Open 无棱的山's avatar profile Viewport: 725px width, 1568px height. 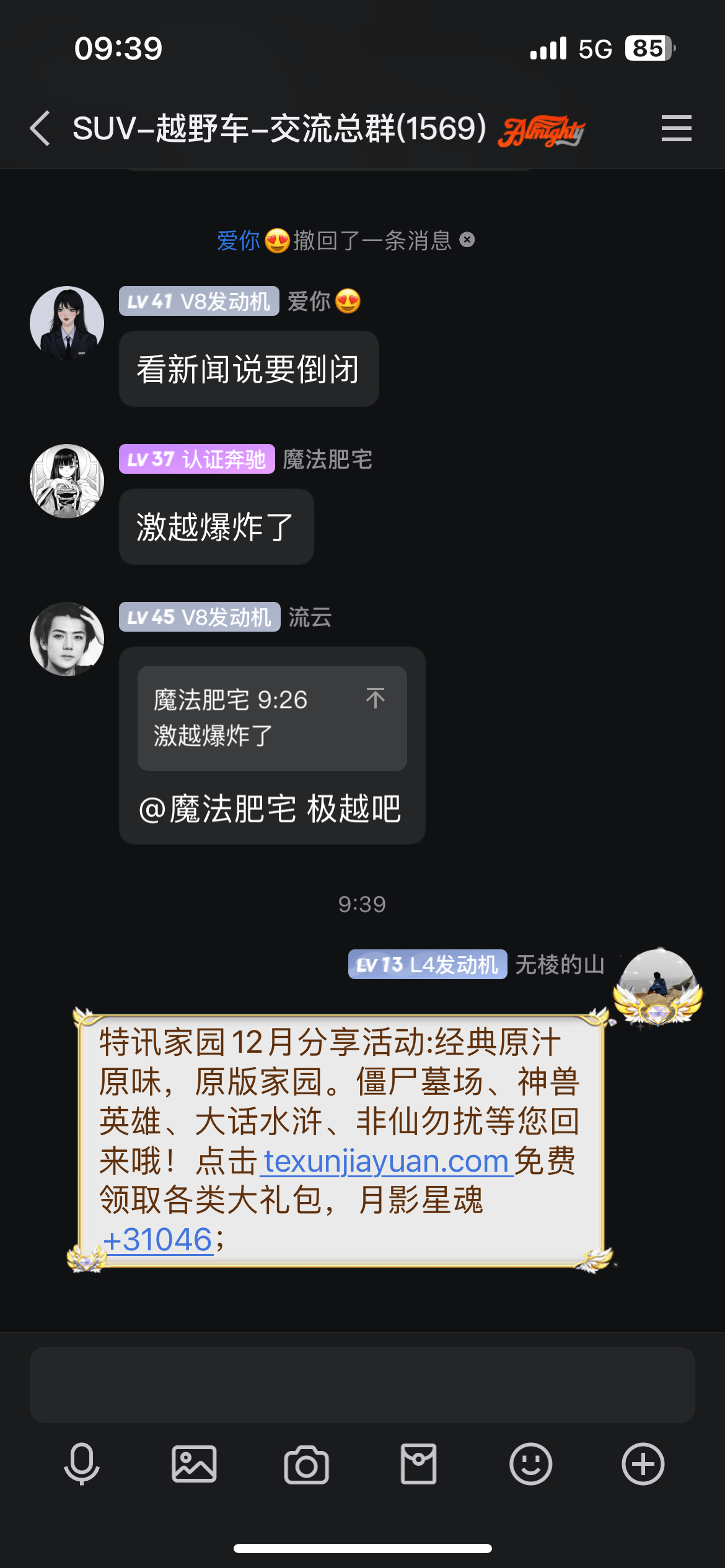coord(658,985)
